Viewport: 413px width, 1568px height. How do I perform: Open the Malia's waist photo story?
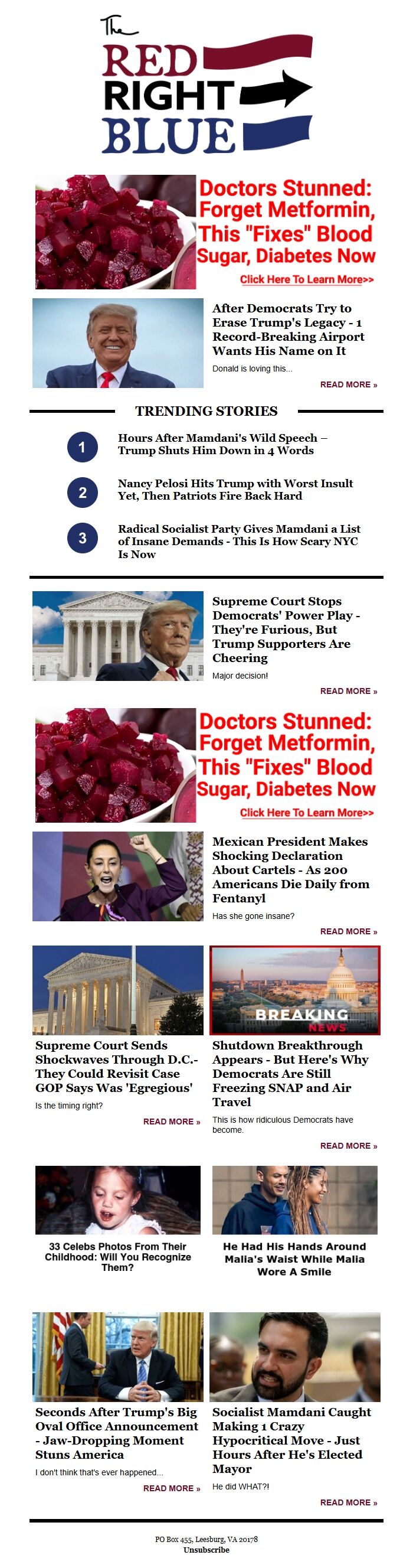[294, 1258]
